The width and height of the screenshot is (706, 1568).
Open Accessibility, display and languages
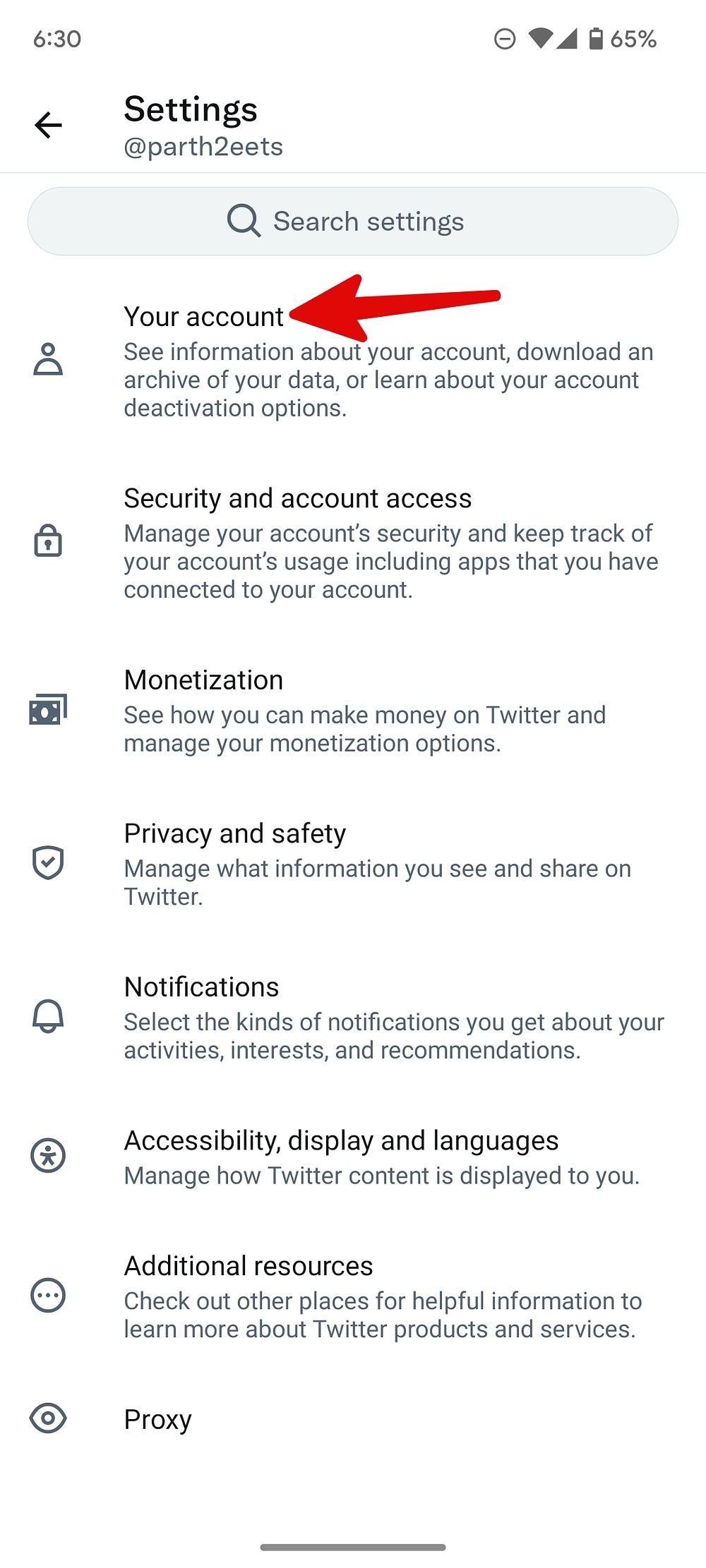coord(353,1157)
